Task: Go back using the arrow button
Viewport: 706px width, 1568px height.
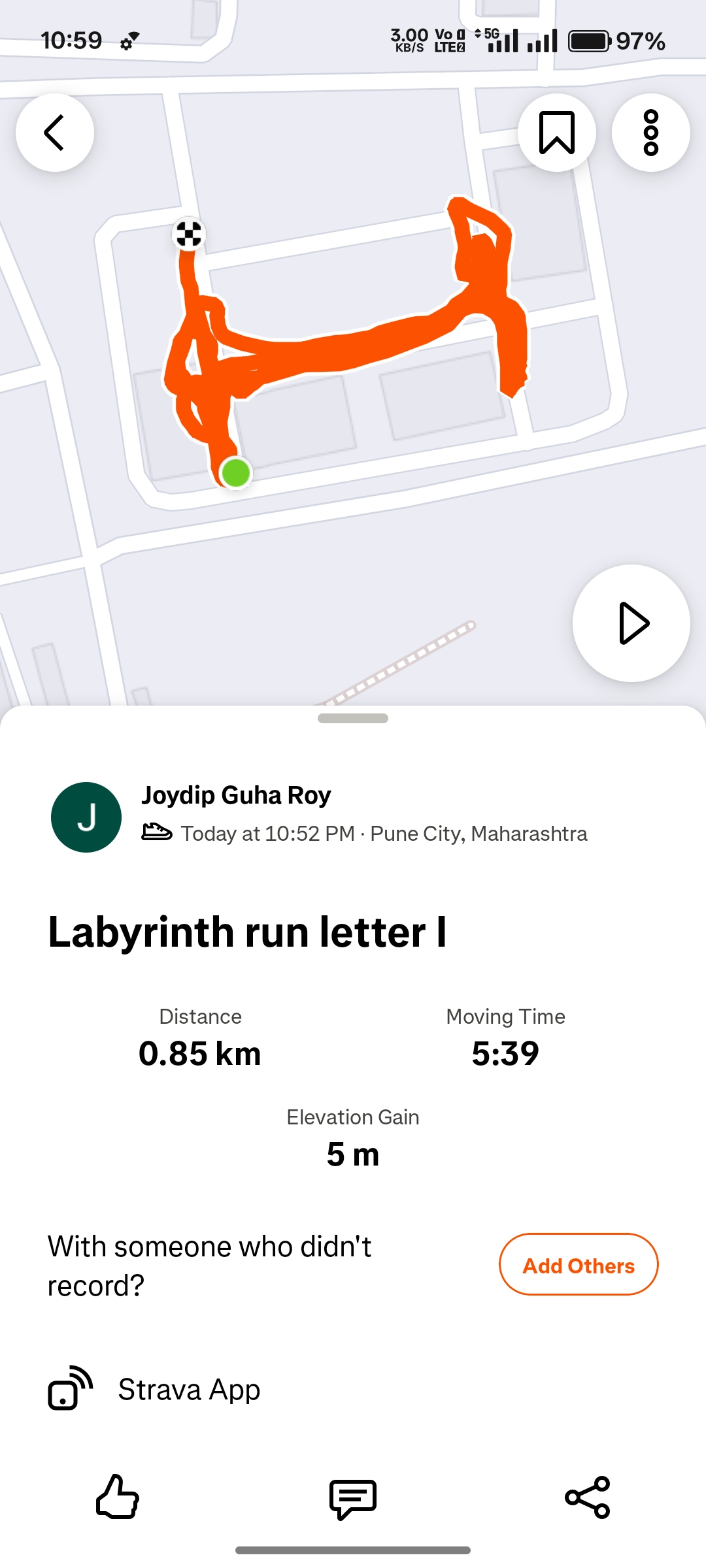Action: pos(55,133)
